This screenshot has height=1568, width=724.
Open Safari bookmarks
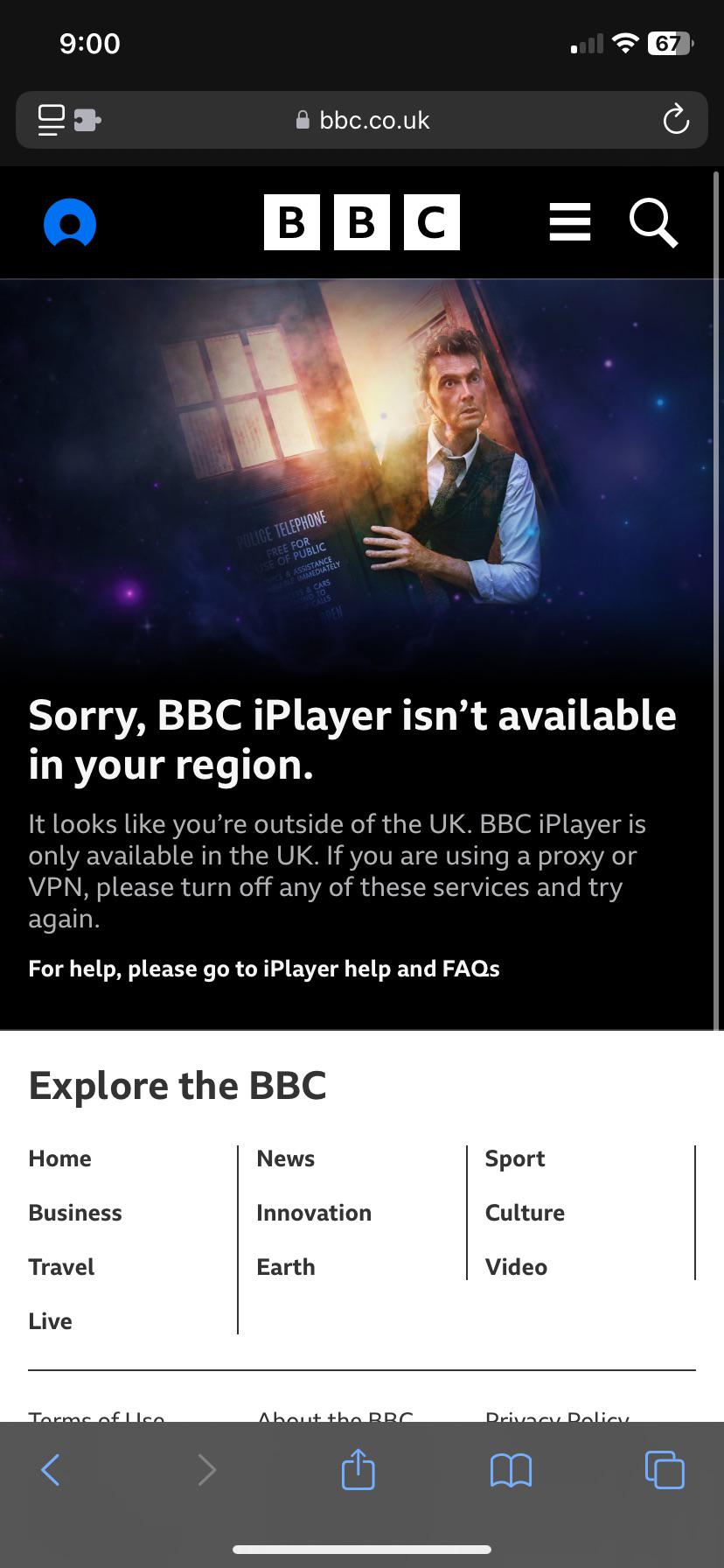(x=511, y=1470)
